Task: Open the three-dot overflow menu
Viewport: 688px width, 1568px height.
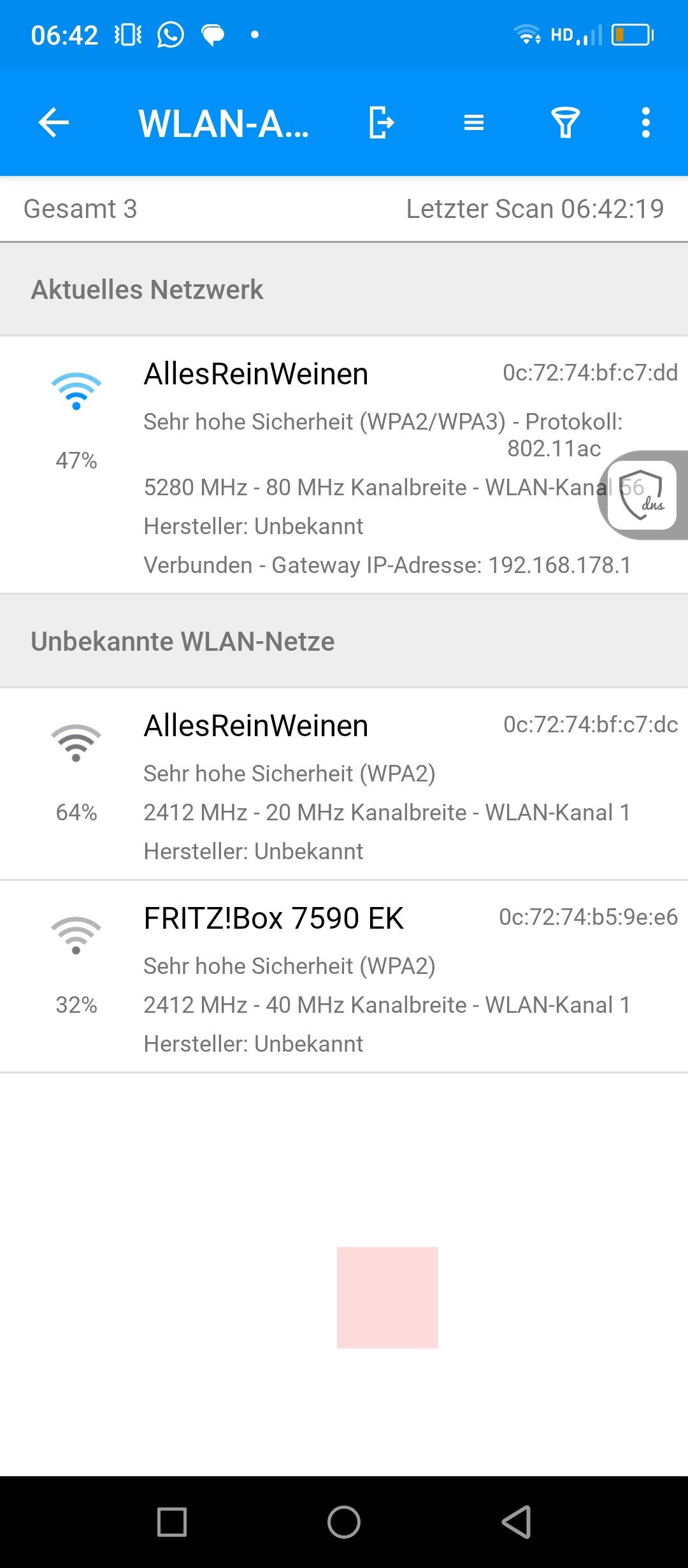Action: (646, 122)
